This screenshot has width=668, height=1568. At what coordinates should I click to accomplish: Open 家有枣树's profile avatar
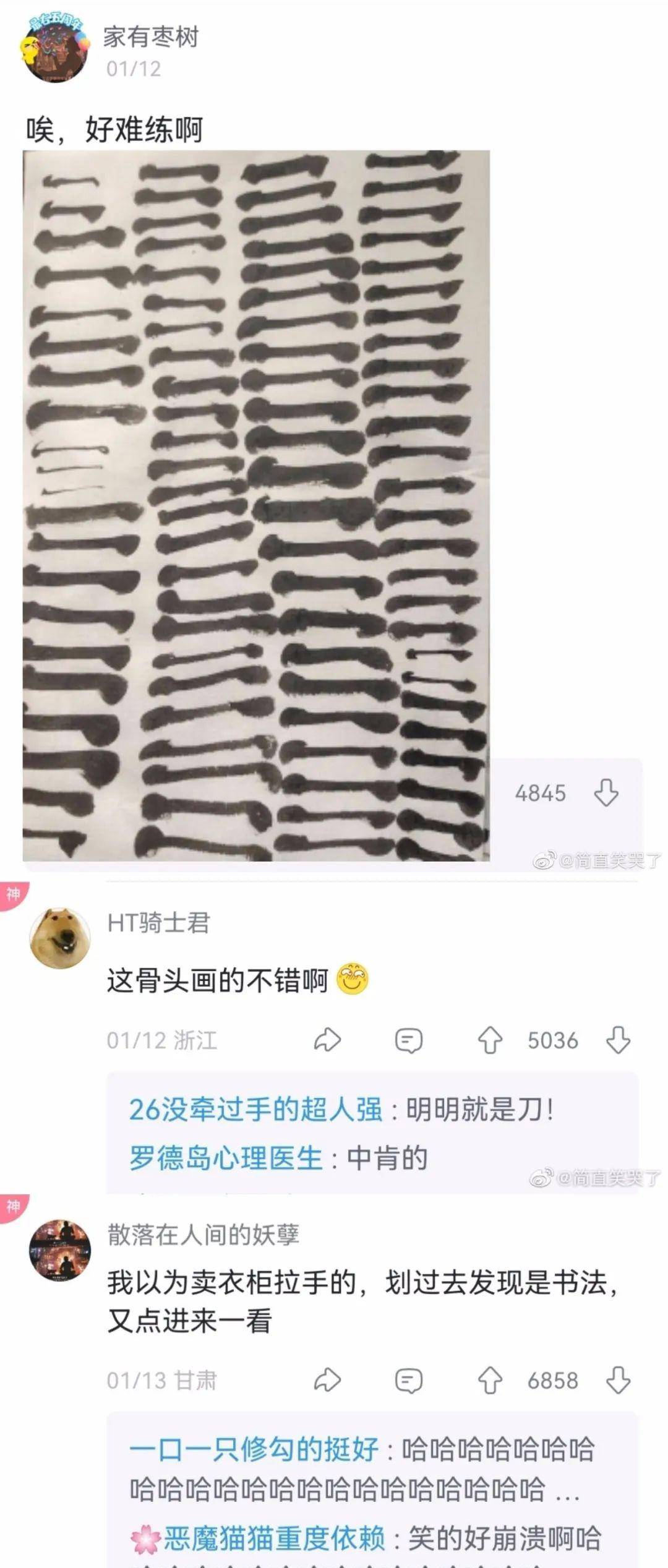click(54, 51)
